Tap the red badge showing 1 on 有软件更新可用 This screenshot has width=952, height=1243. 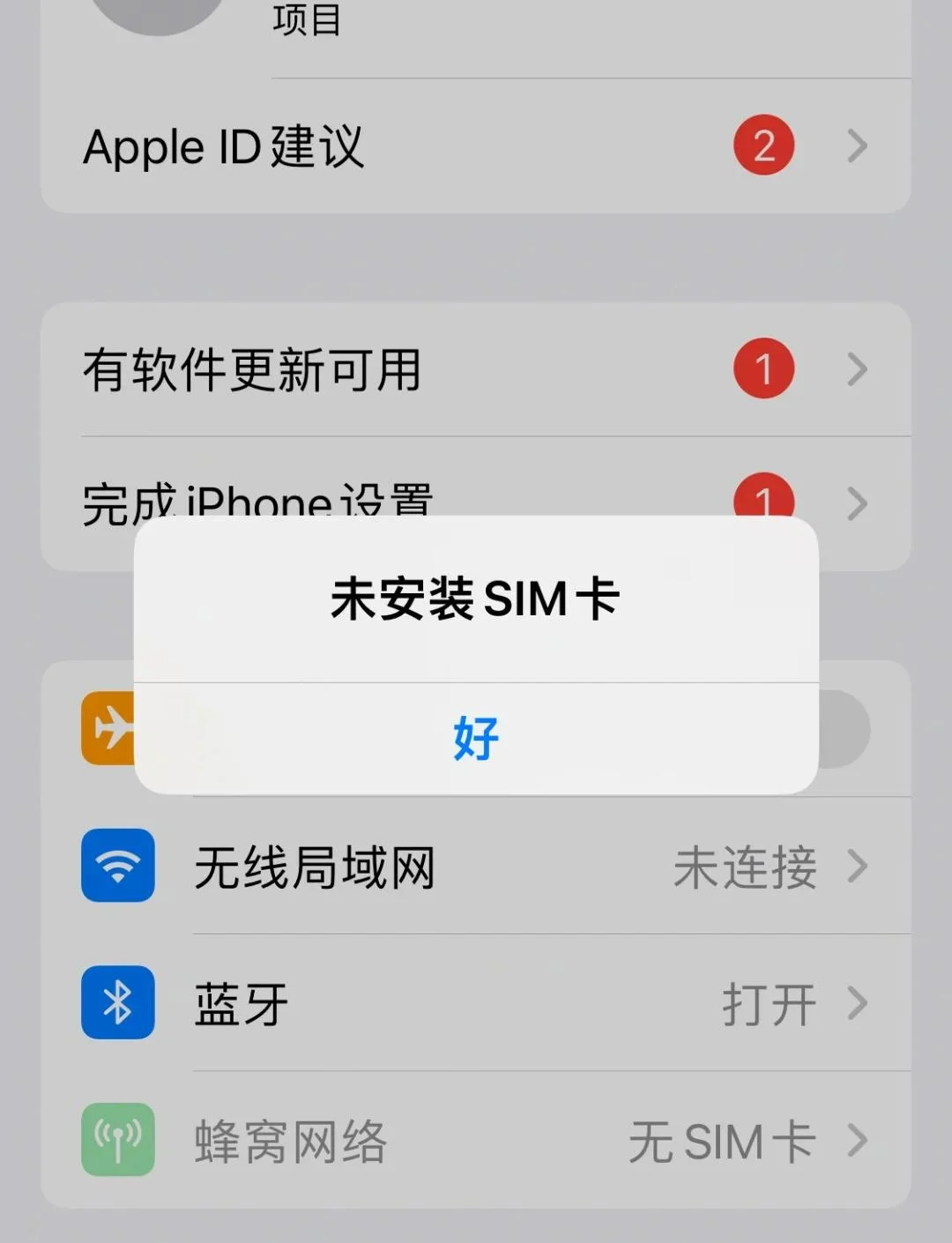pyautogui.click(x=763, y=369)
